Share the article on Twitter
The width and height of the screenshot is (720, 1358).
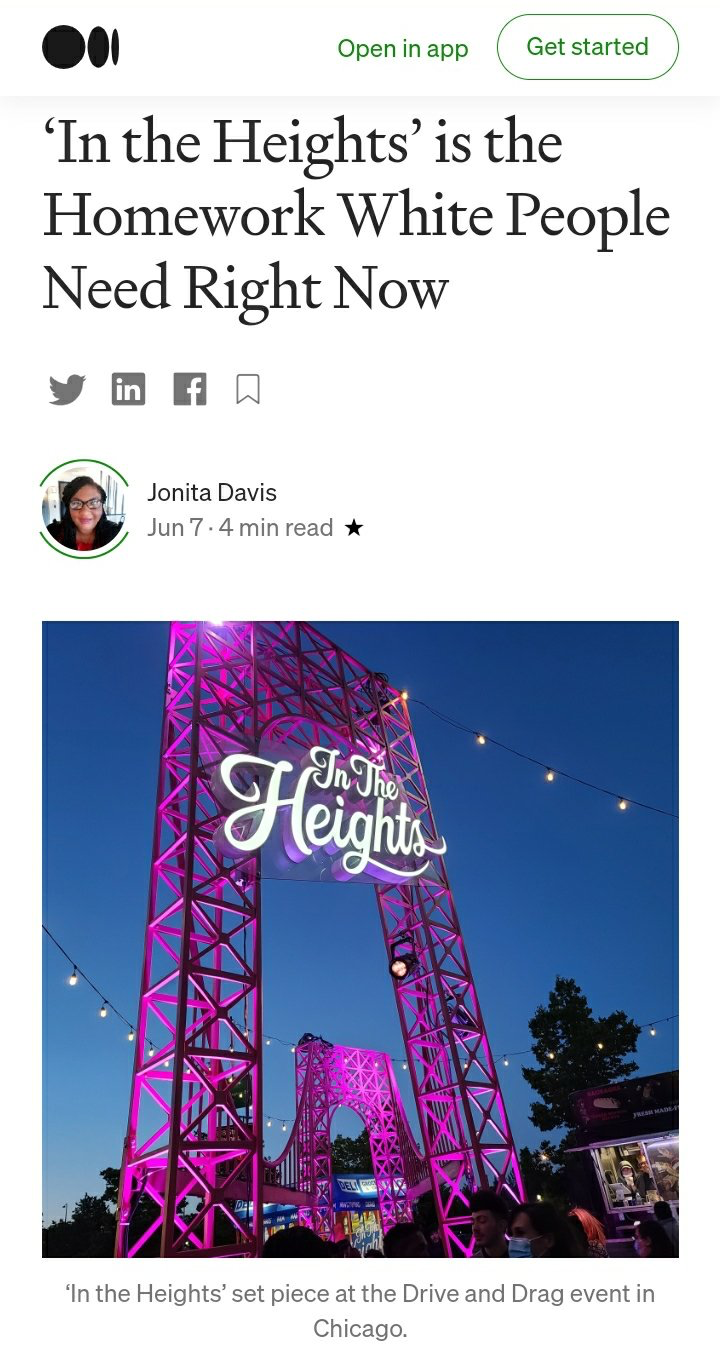[x=67, y=389]
